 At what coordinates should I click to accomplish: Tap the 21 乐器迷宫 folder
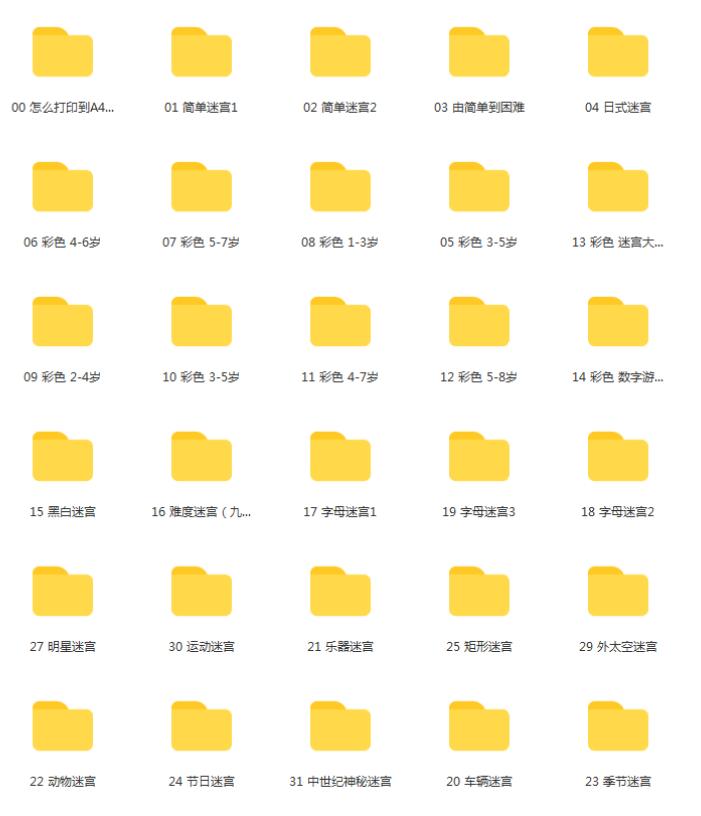(x=340, y=592)
